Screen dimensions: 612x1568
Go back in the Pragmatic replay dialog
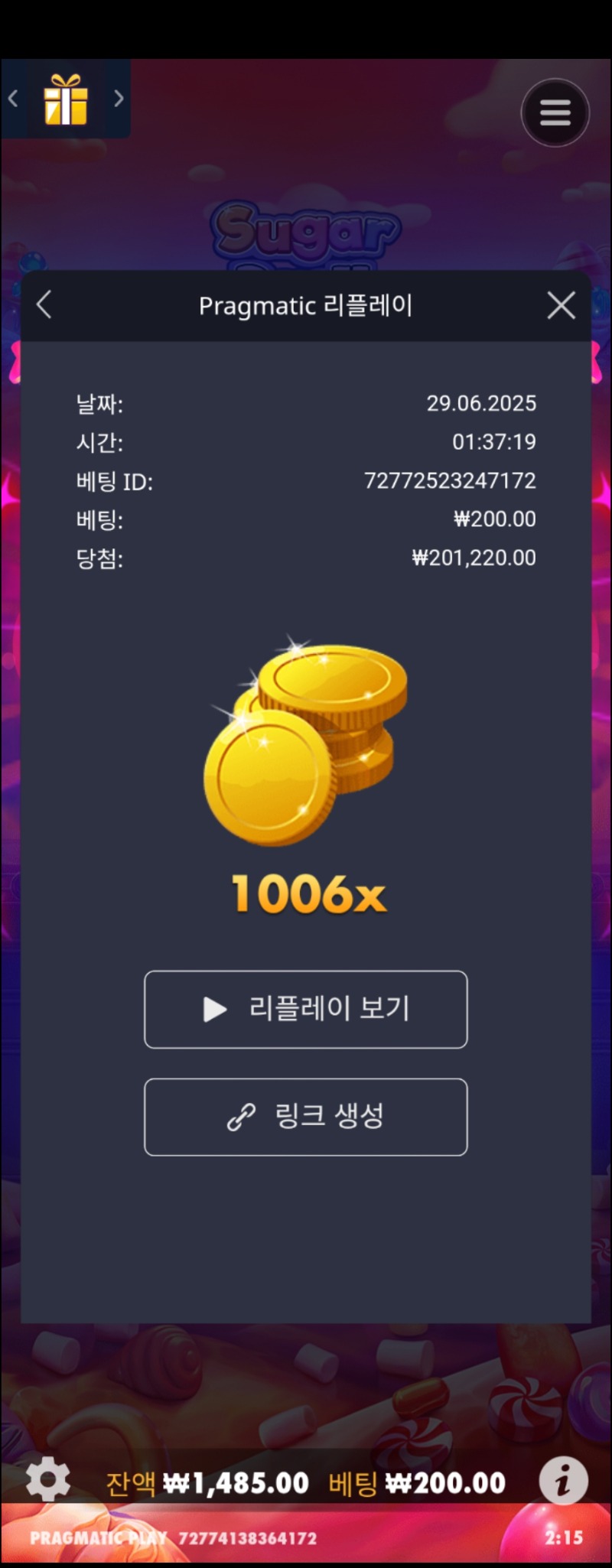coord(44,305)
